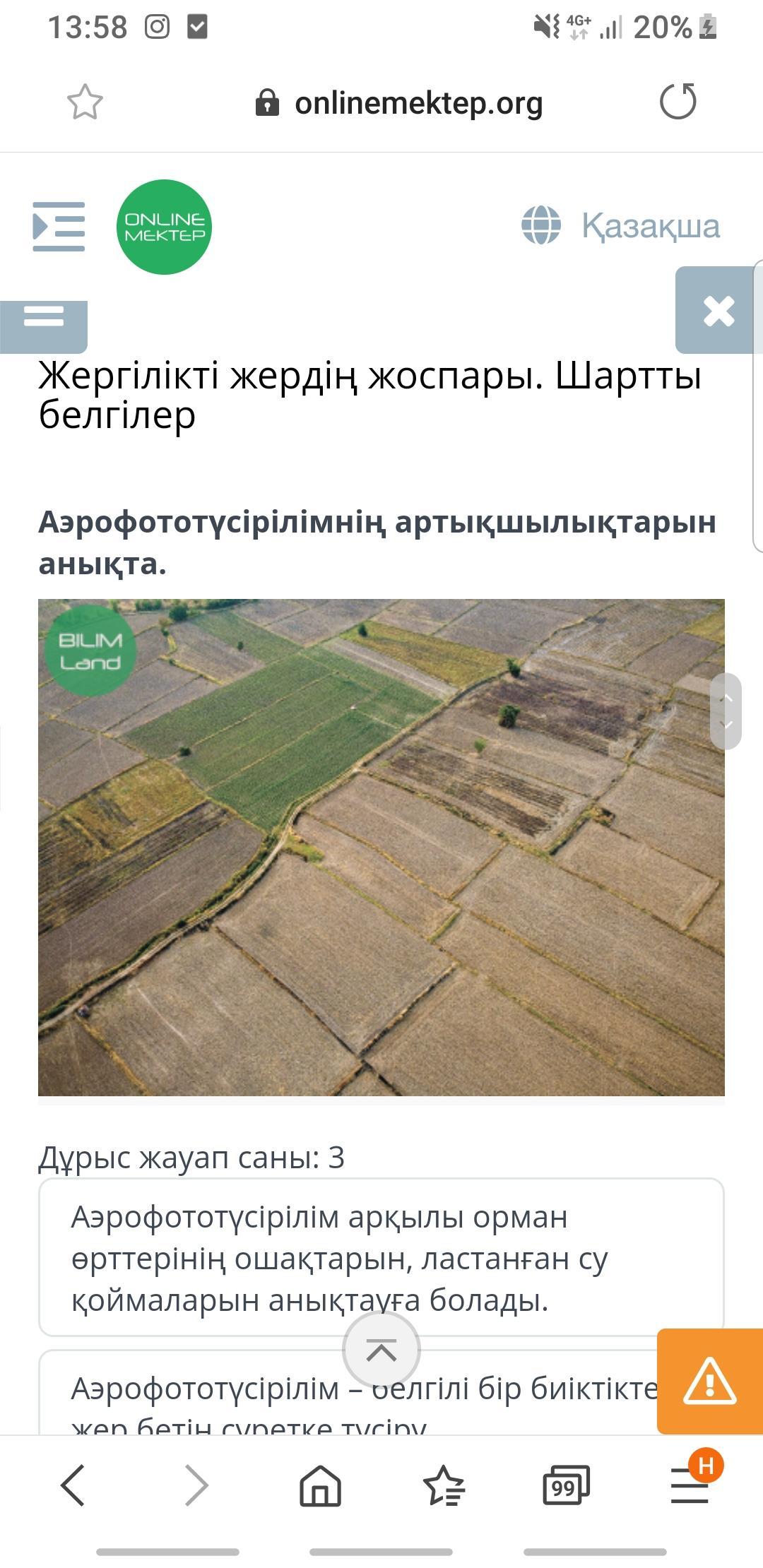Go to the browser home page
This screenshot has width=763, height=1568.
pos(320,1485)
